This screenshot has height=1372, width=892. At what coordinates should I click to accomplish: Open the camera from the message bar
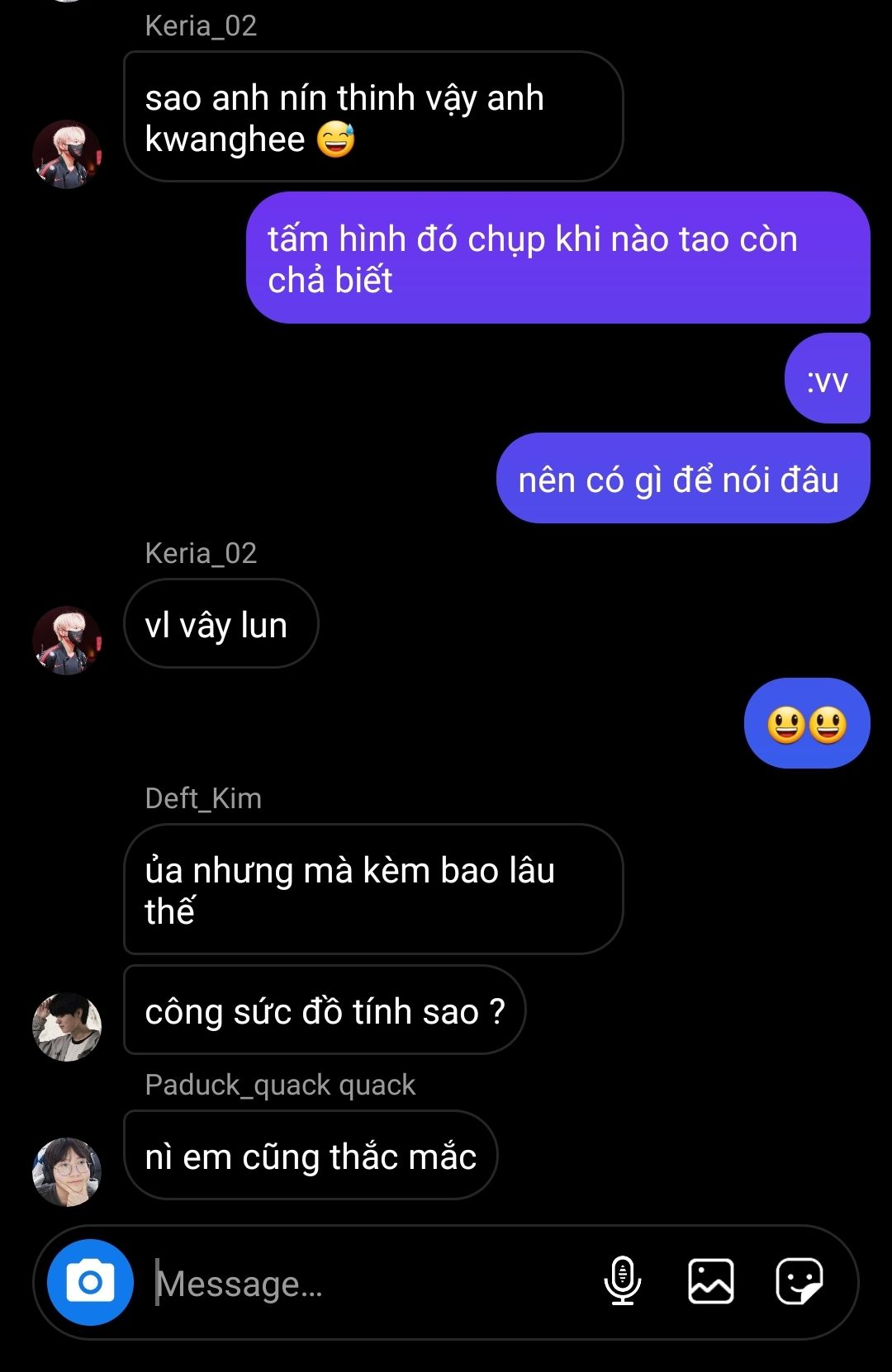pyautogui.click(x=90, y=1282)
